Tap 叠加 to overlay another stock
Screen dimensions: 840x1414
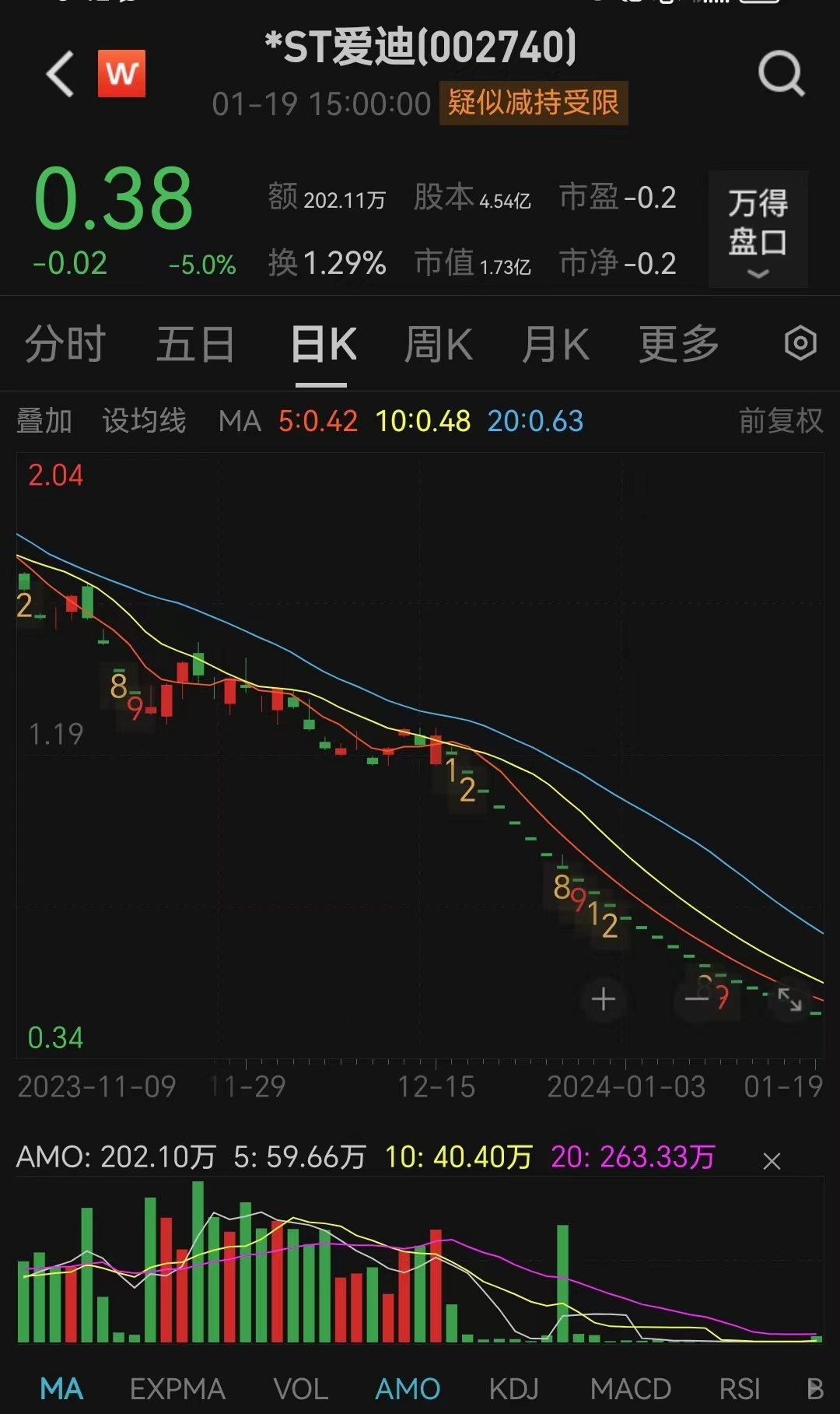coord(44,421)
